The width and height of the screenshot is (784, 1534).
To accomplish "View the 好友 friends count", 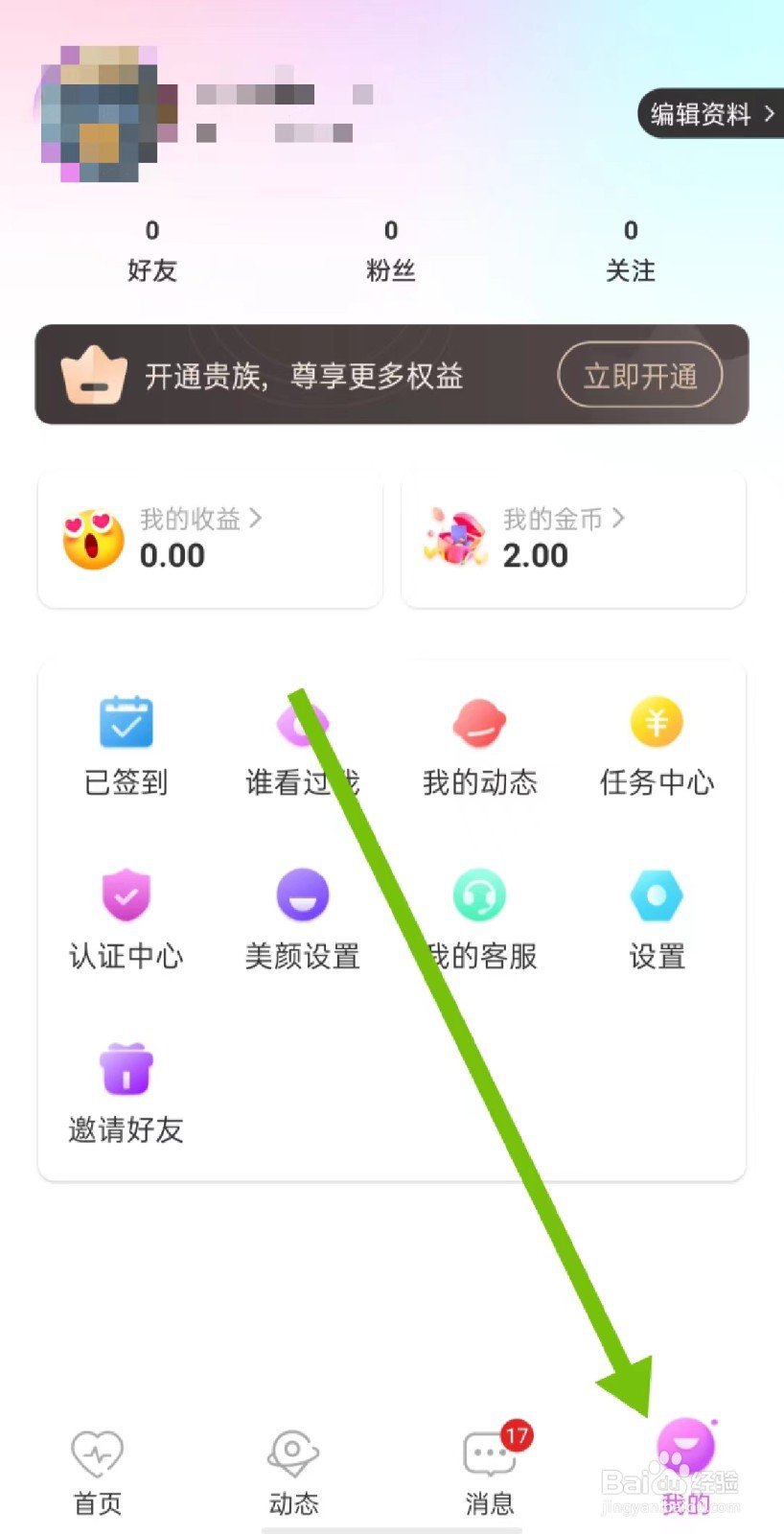I will pyautogui.click(x=150, y=249).
